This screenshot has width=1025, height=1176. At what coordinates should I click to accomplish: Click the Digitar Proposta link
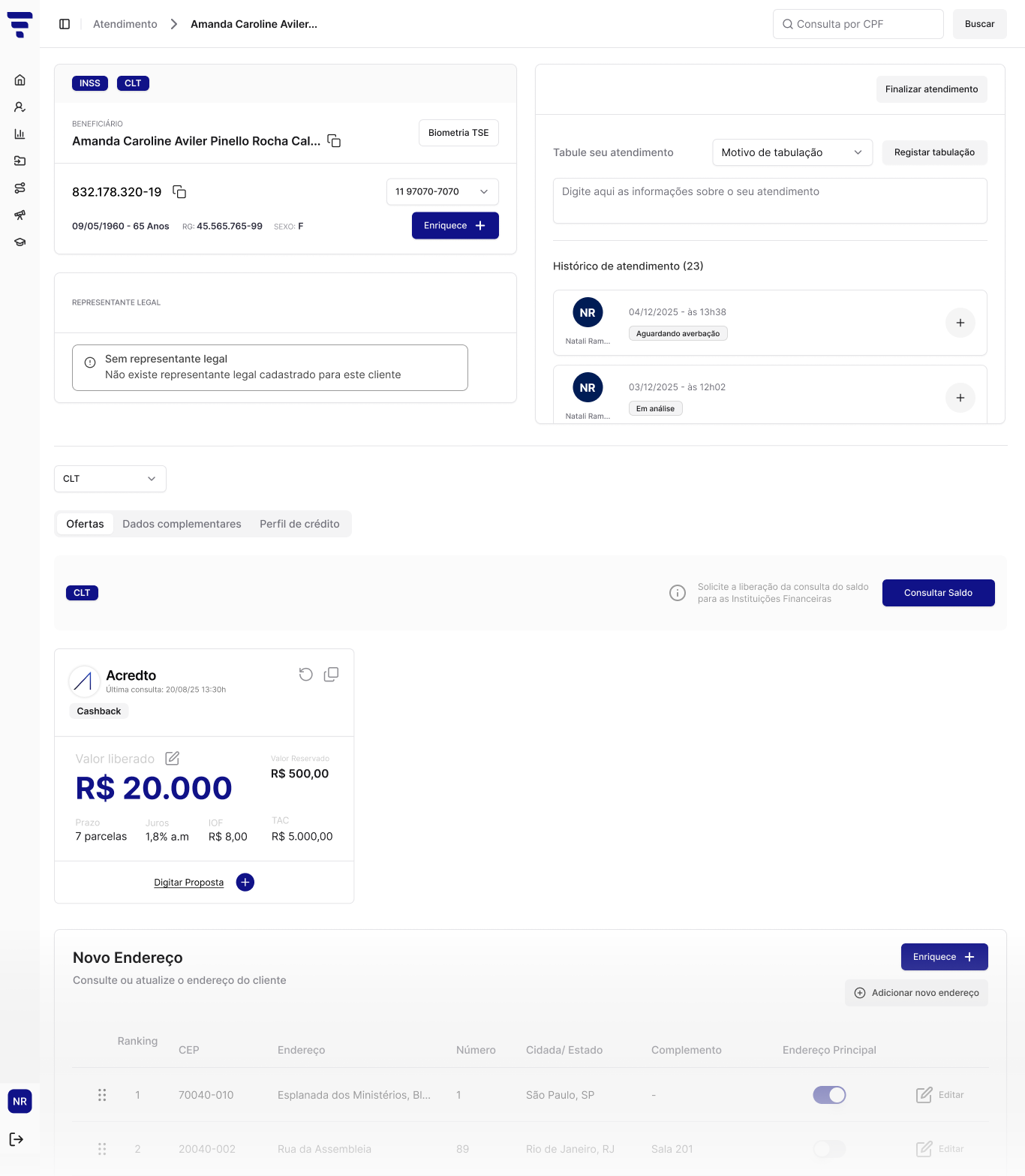click(188, 883)
